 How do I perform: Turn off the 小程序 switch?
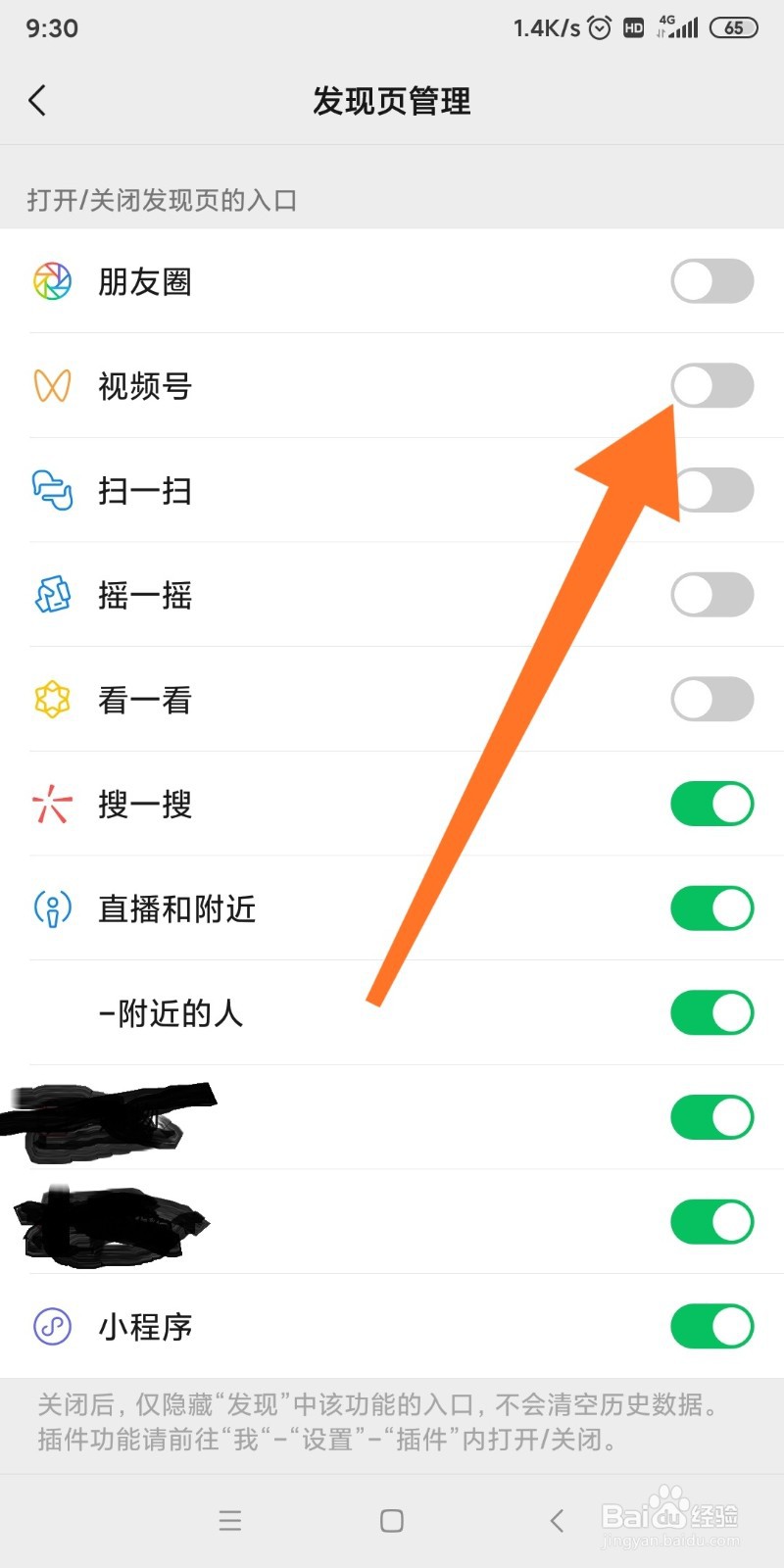pos(712,1327)
